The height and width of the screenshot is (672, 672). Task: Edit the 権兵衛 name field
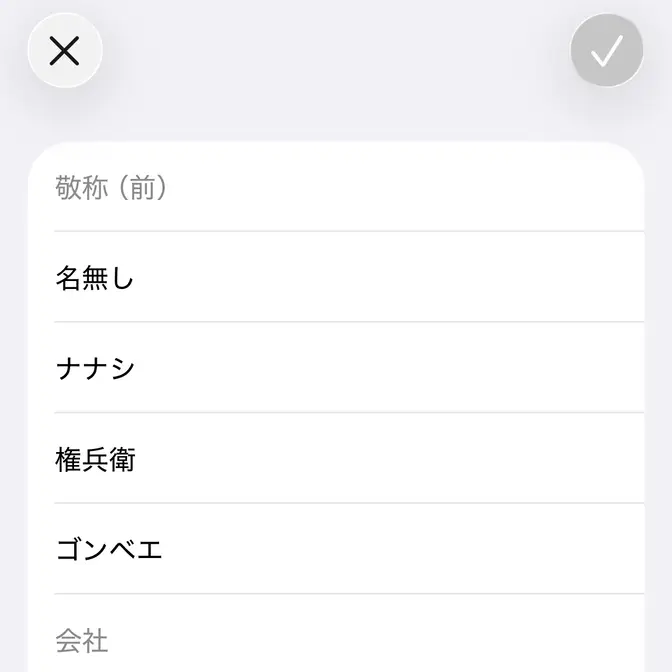pos(340,459)
